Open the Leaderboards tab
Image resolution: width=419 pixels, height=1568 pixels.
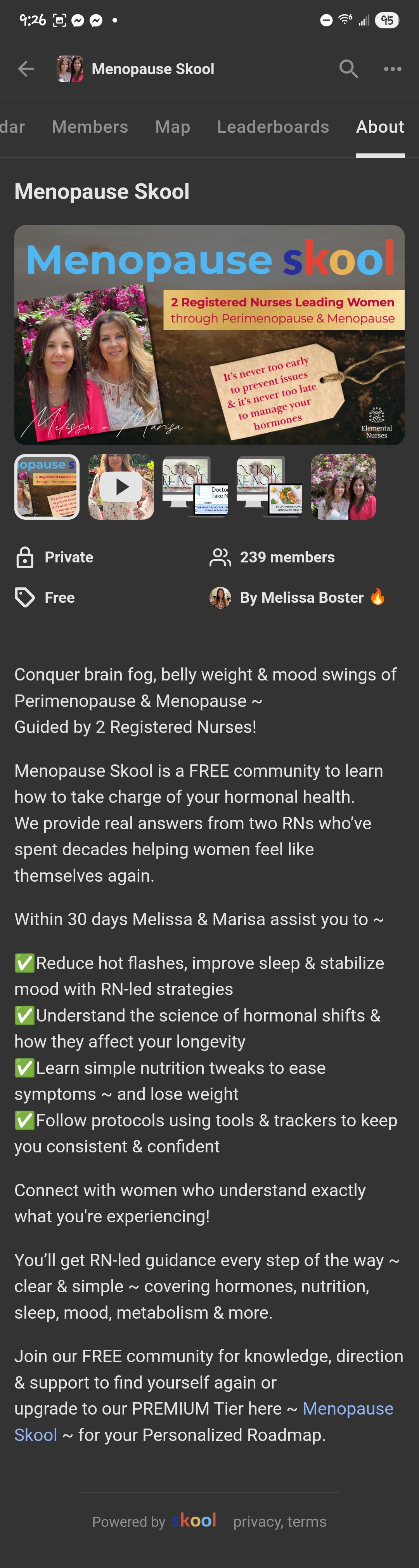coord(273,127)
